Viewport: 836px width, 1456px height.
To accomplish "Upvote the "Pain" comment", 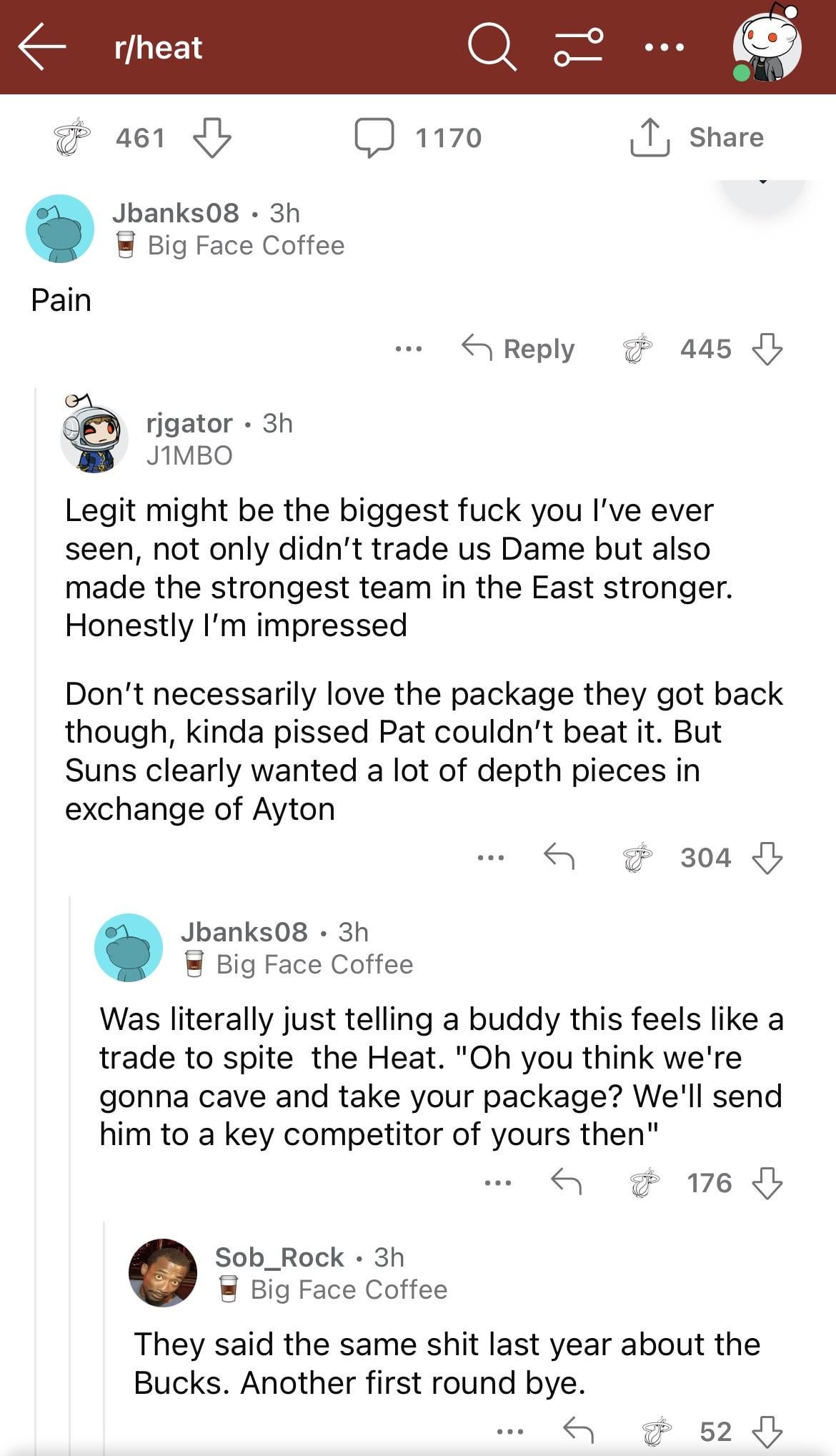I will [x=638, y=349].
